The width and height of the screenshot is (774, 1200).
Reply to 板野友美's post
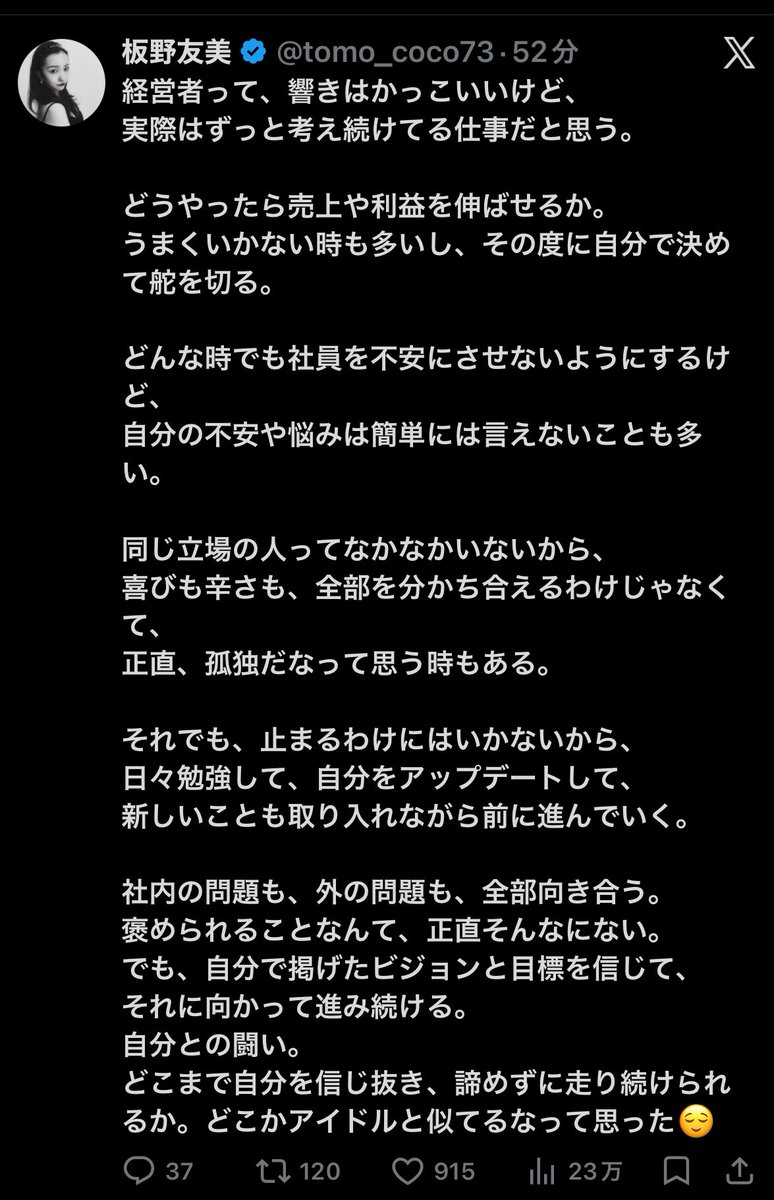point(137,1170)
